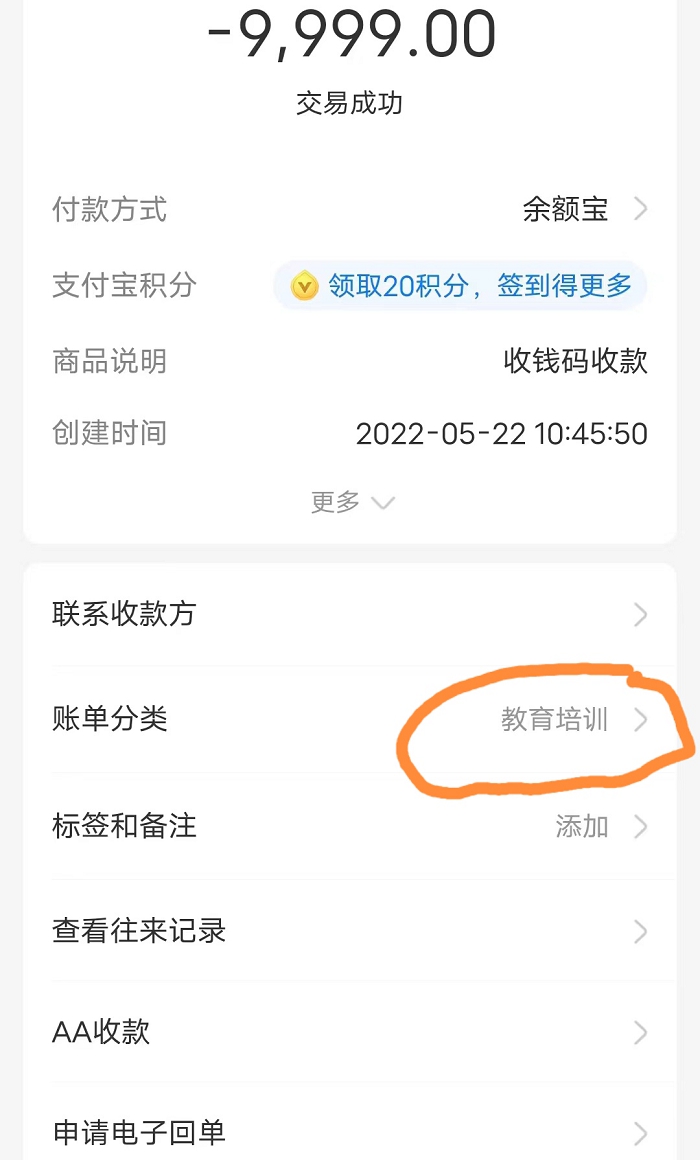Expand the 更多 details section
The width and height of the screenshot is (700, 1160).
pos(351,502)
